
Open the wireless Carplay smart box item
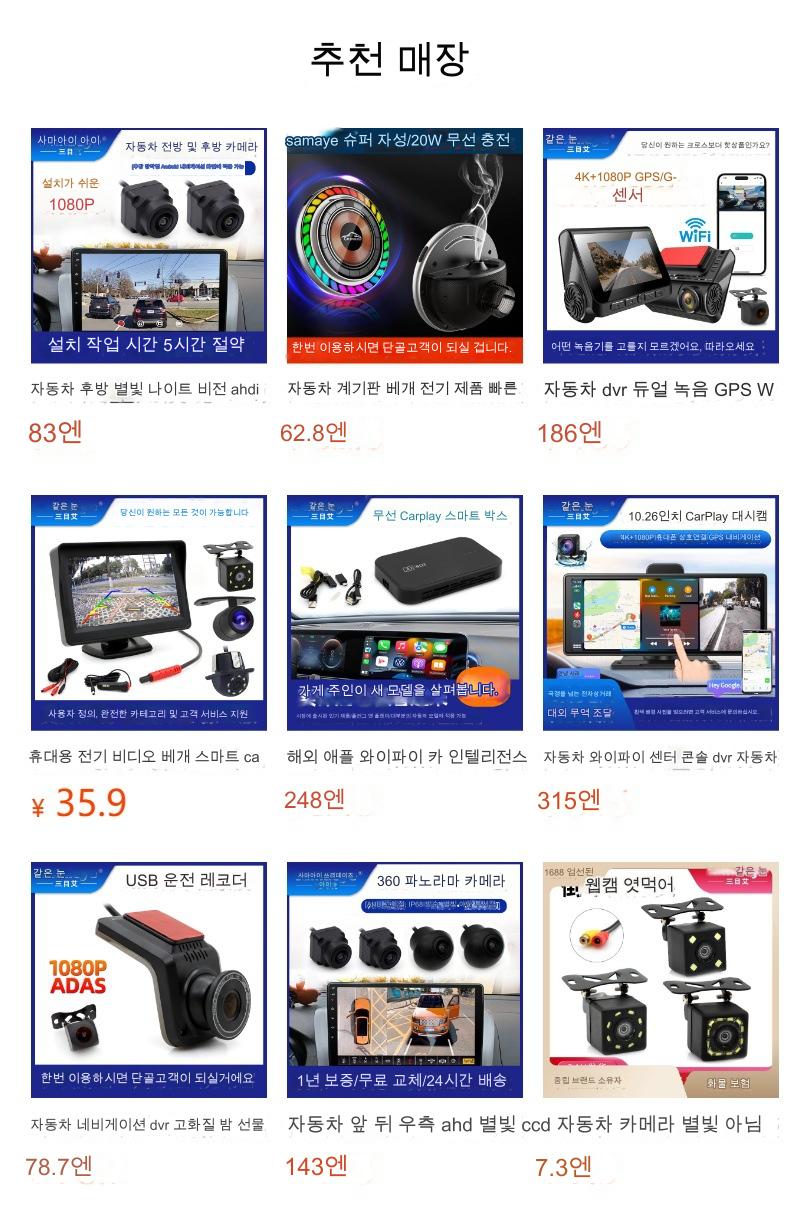(x=404, y=612)
